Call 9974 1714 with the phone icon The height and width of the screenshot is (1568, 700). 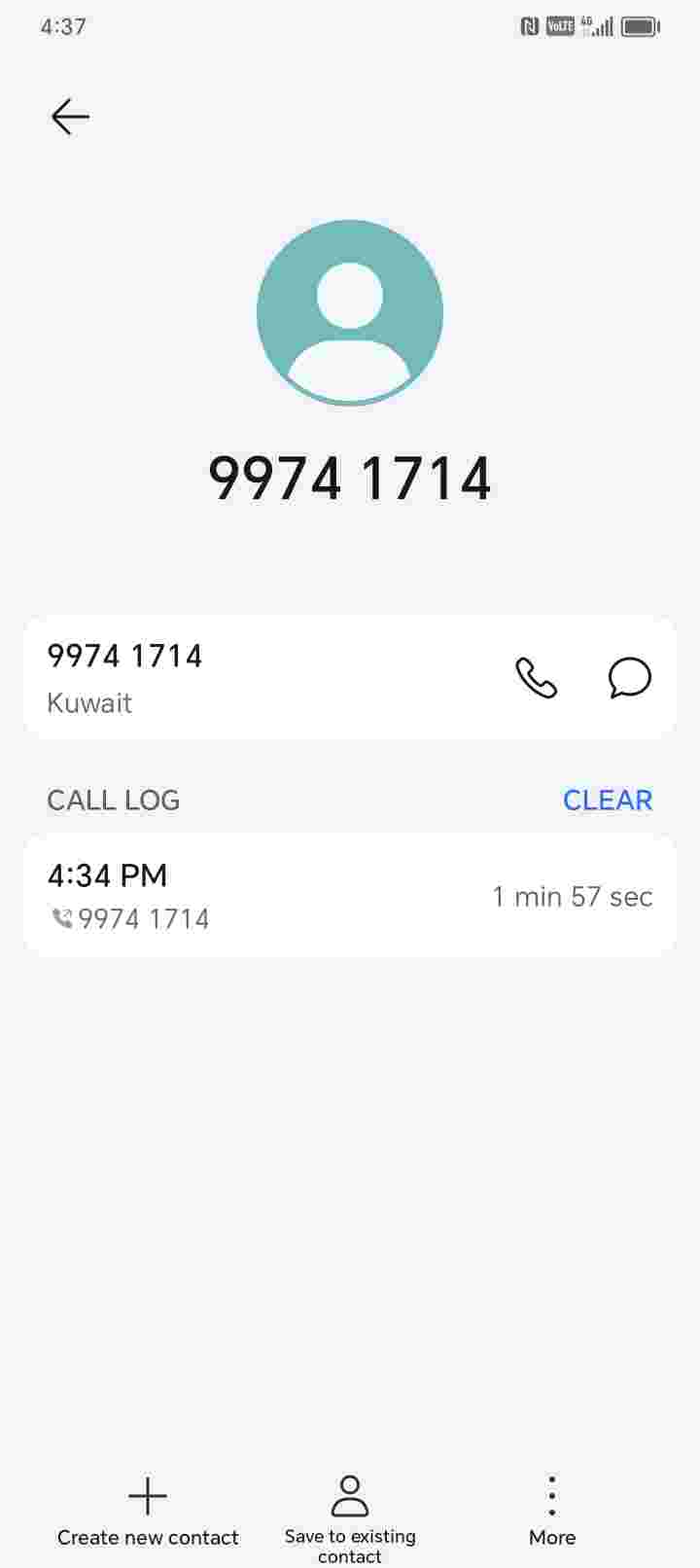pos(536,678)
